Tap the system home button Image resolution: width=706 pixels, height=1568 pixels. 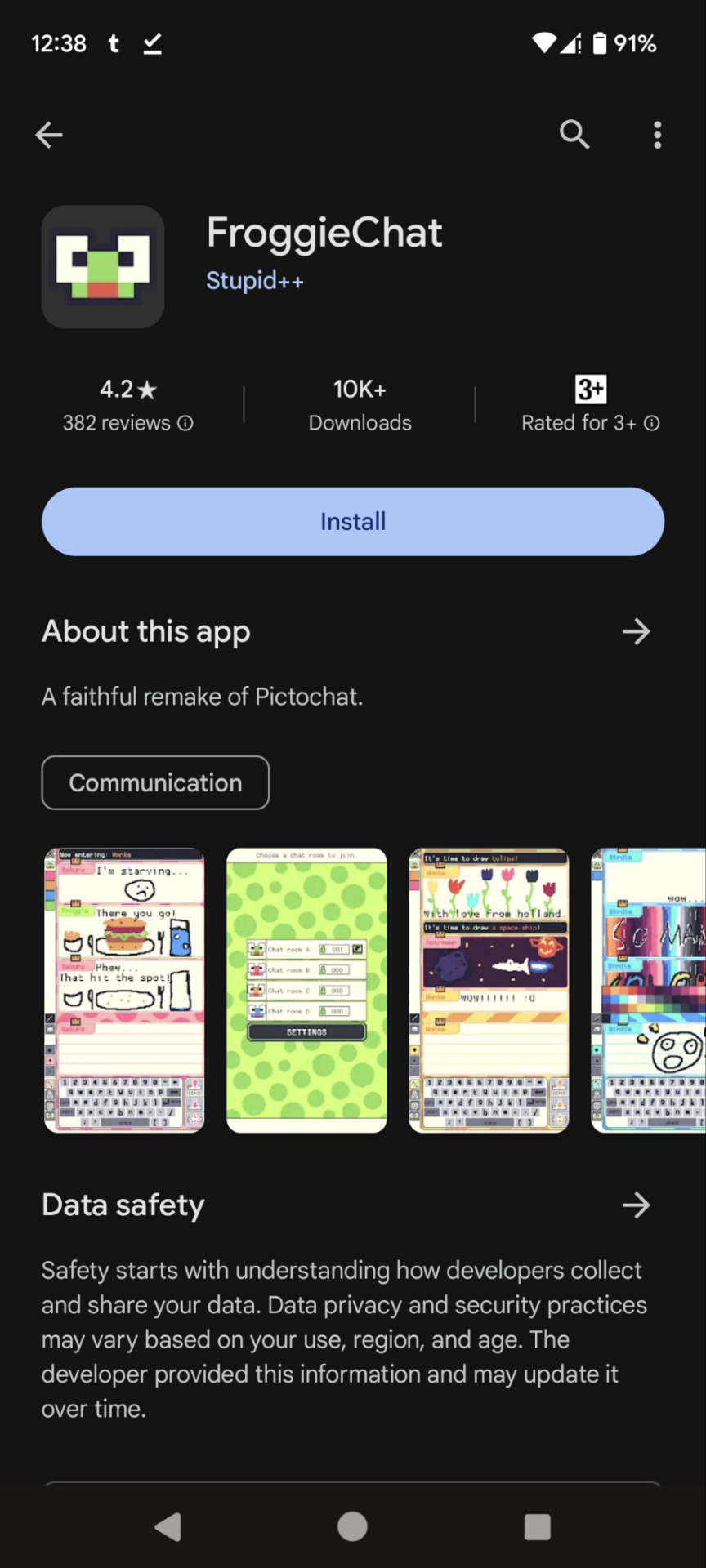pyautogui.click(x=352, y=1526)
